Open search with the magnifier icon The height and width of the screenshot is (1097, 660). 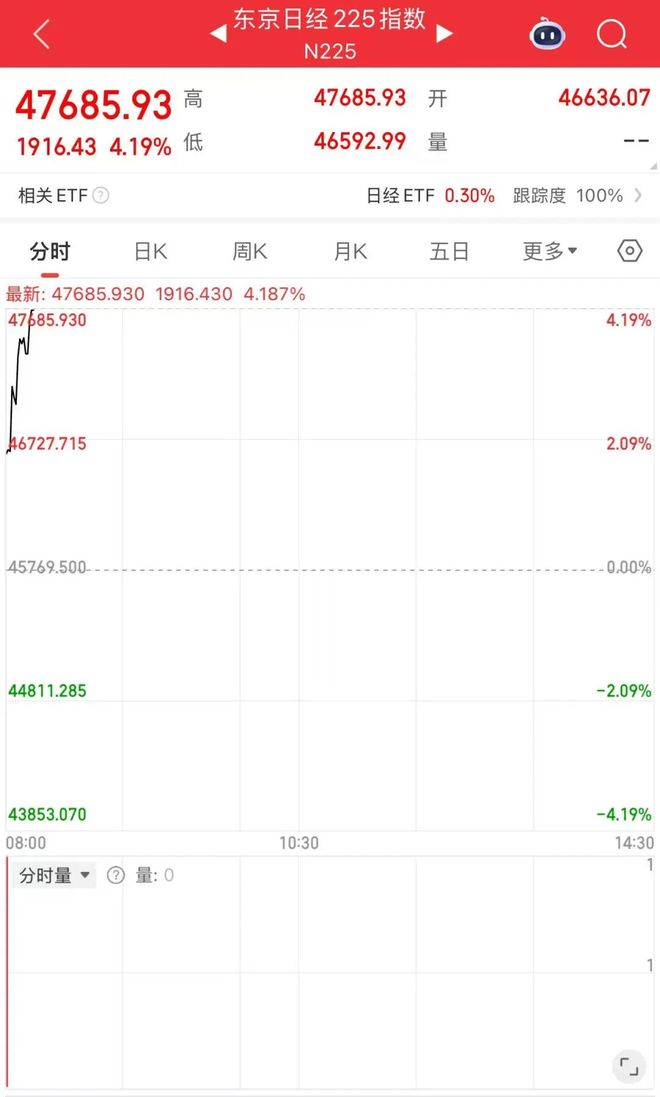tap(611, 35)
